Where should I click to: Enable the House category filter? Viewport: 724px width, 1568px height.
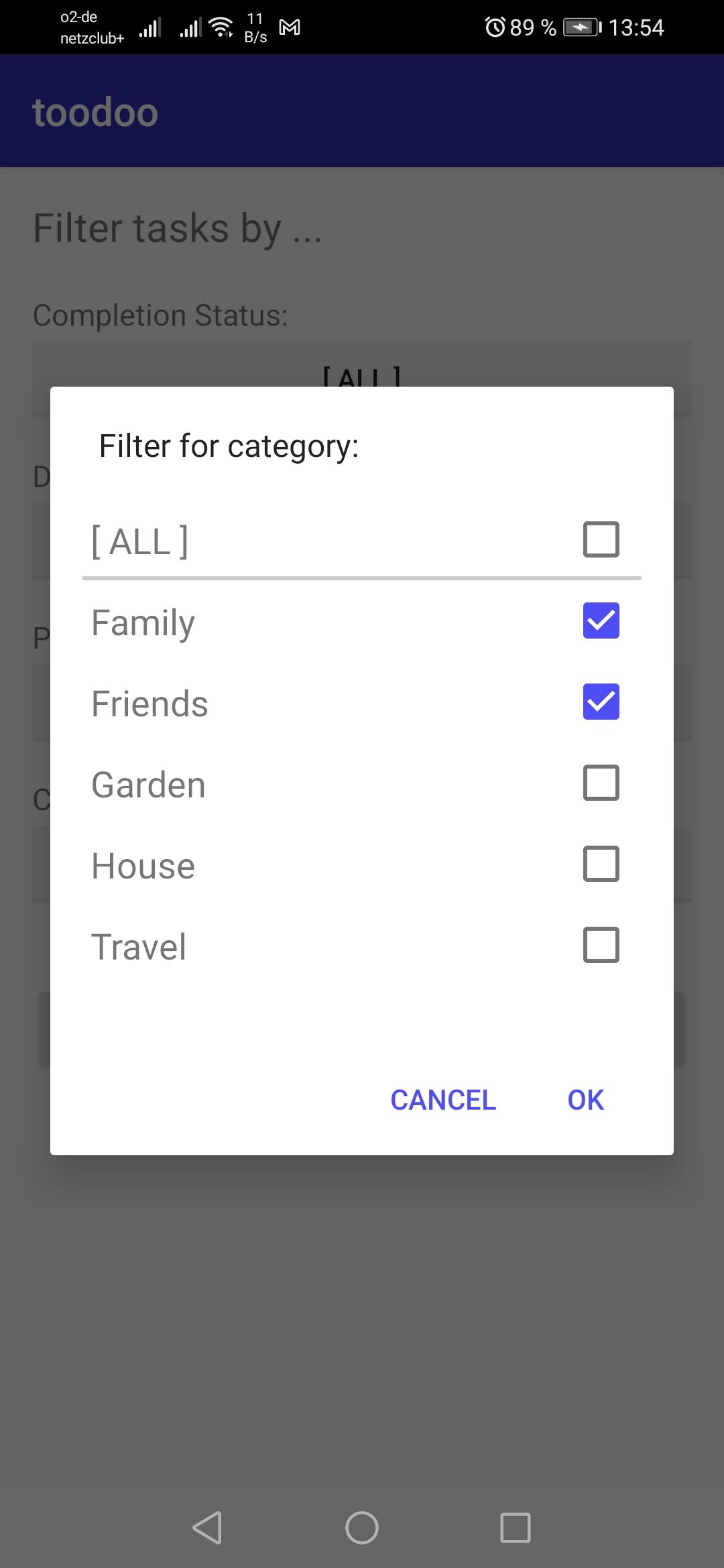pyautogui.click(x=600, y=864)
